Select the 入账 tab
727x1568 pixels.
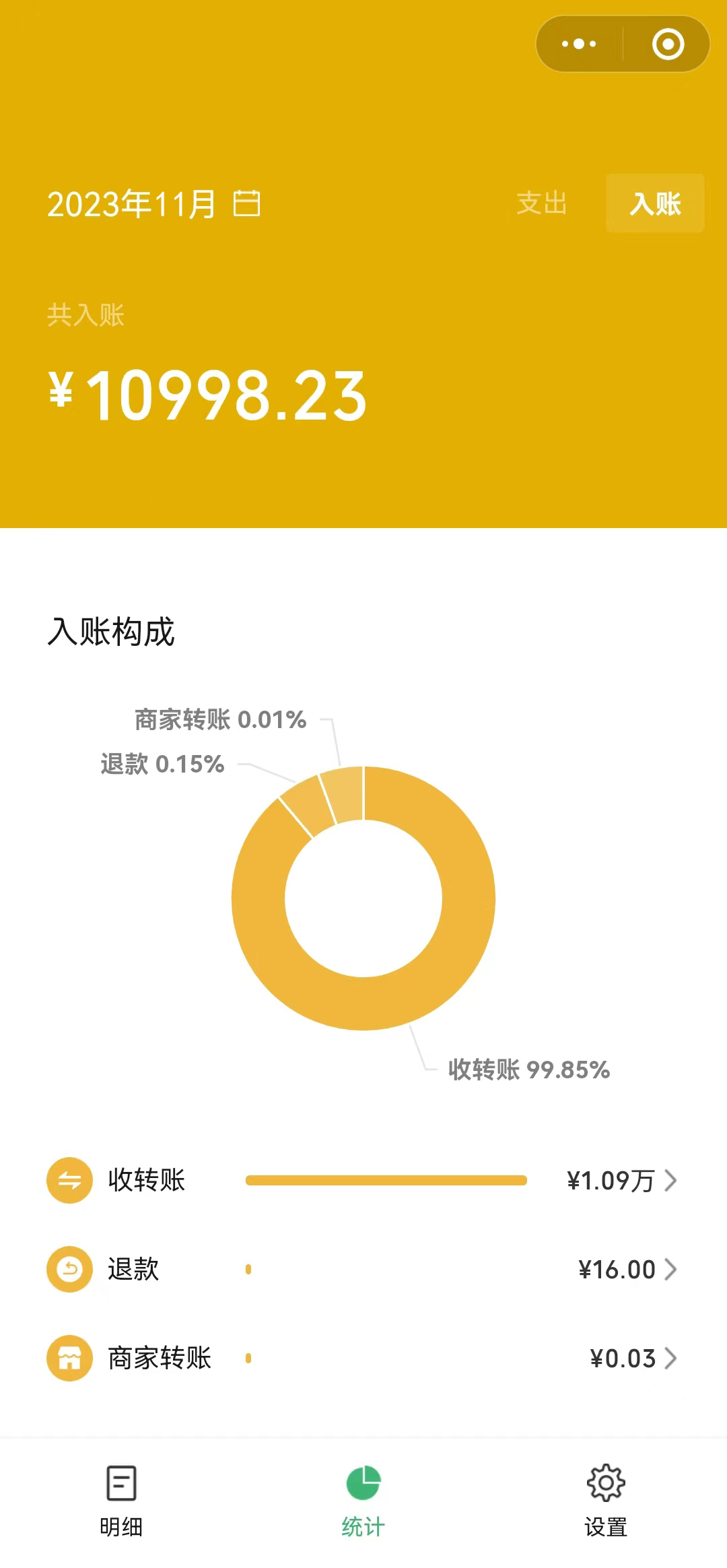point(655,203)
